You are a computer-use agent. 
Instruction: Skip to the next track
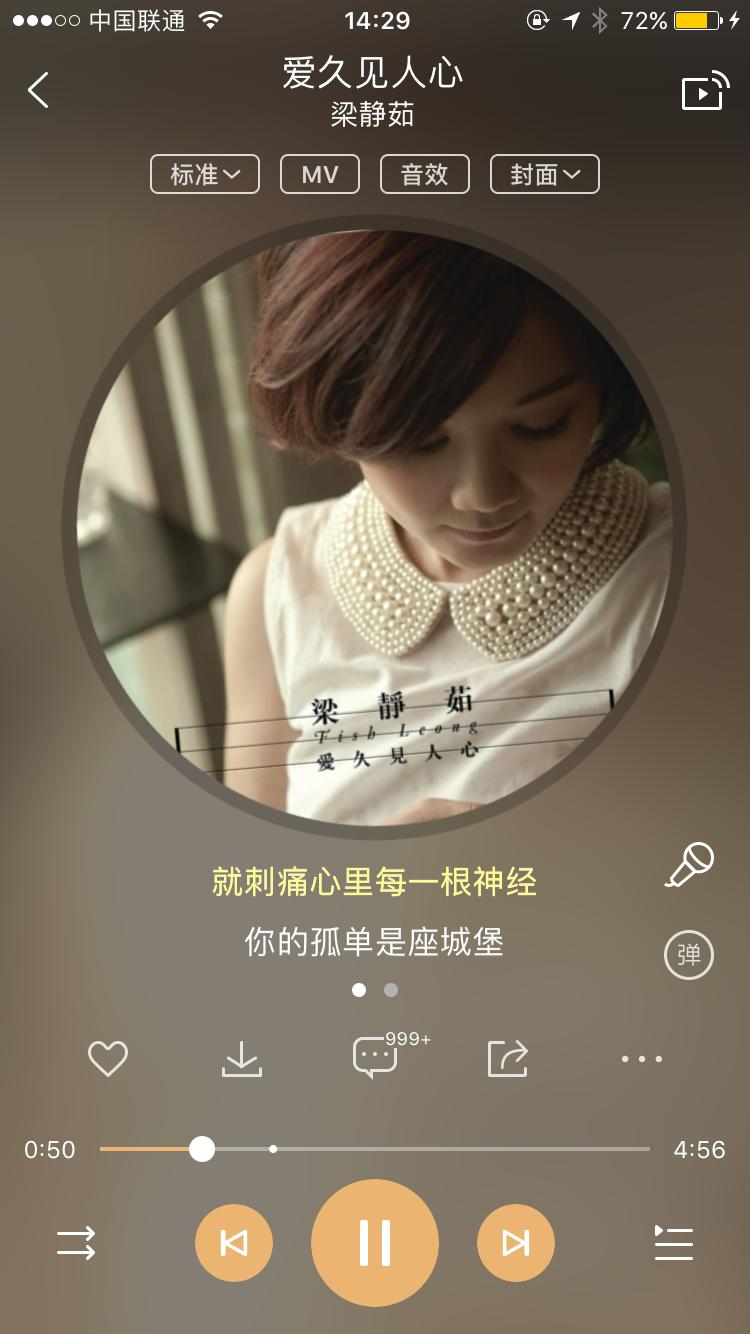[516, 1243]
